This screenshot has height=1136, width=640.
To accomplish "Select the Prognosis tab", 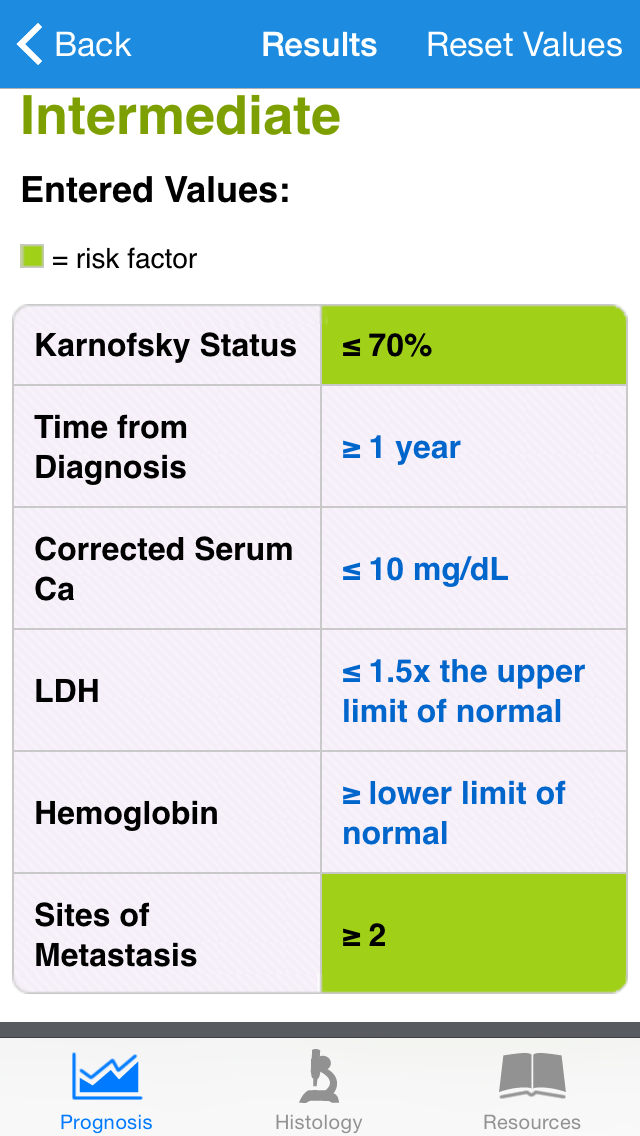I will 106,1090.
